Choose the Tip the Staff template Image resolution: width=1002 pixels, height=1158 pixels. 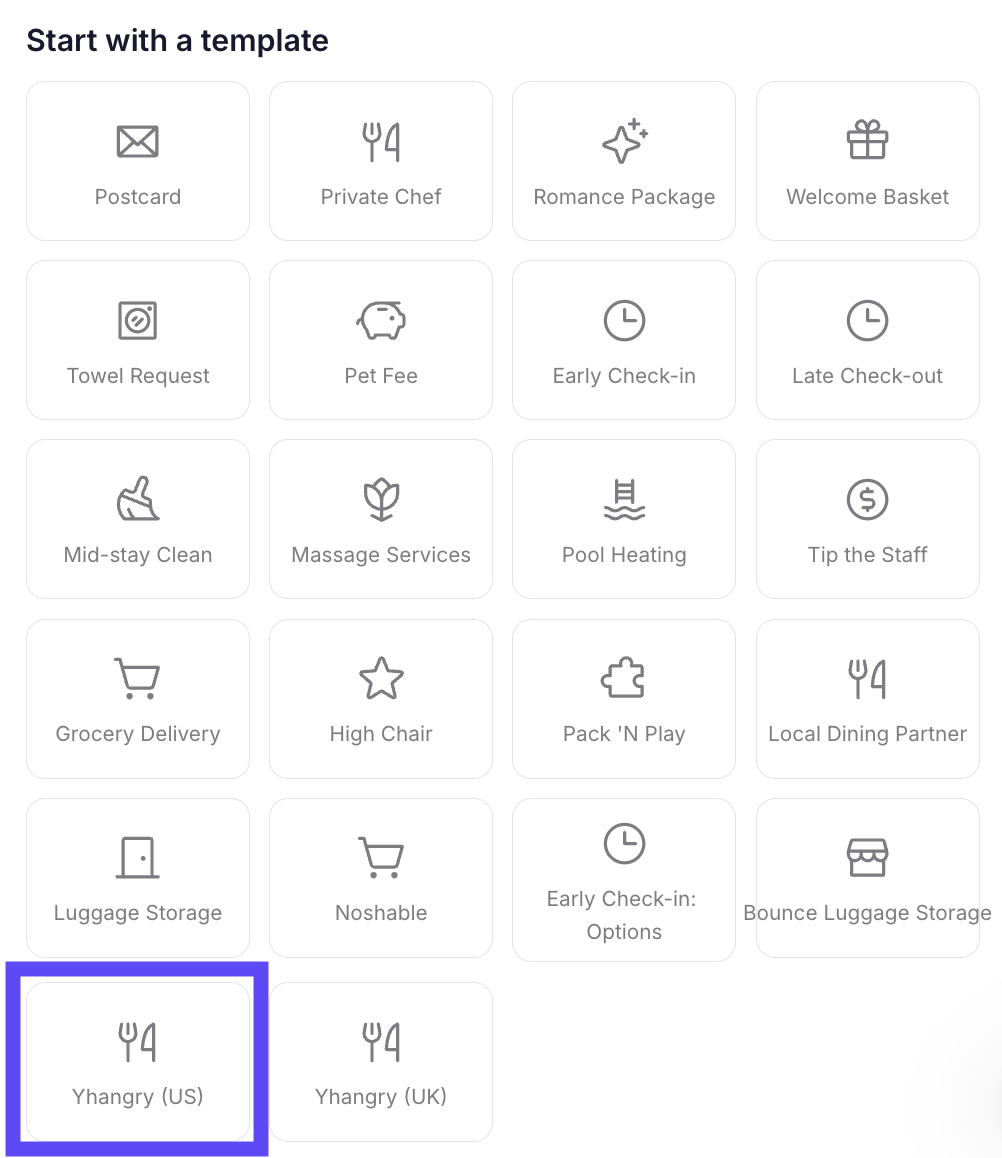tap(867, 519)
